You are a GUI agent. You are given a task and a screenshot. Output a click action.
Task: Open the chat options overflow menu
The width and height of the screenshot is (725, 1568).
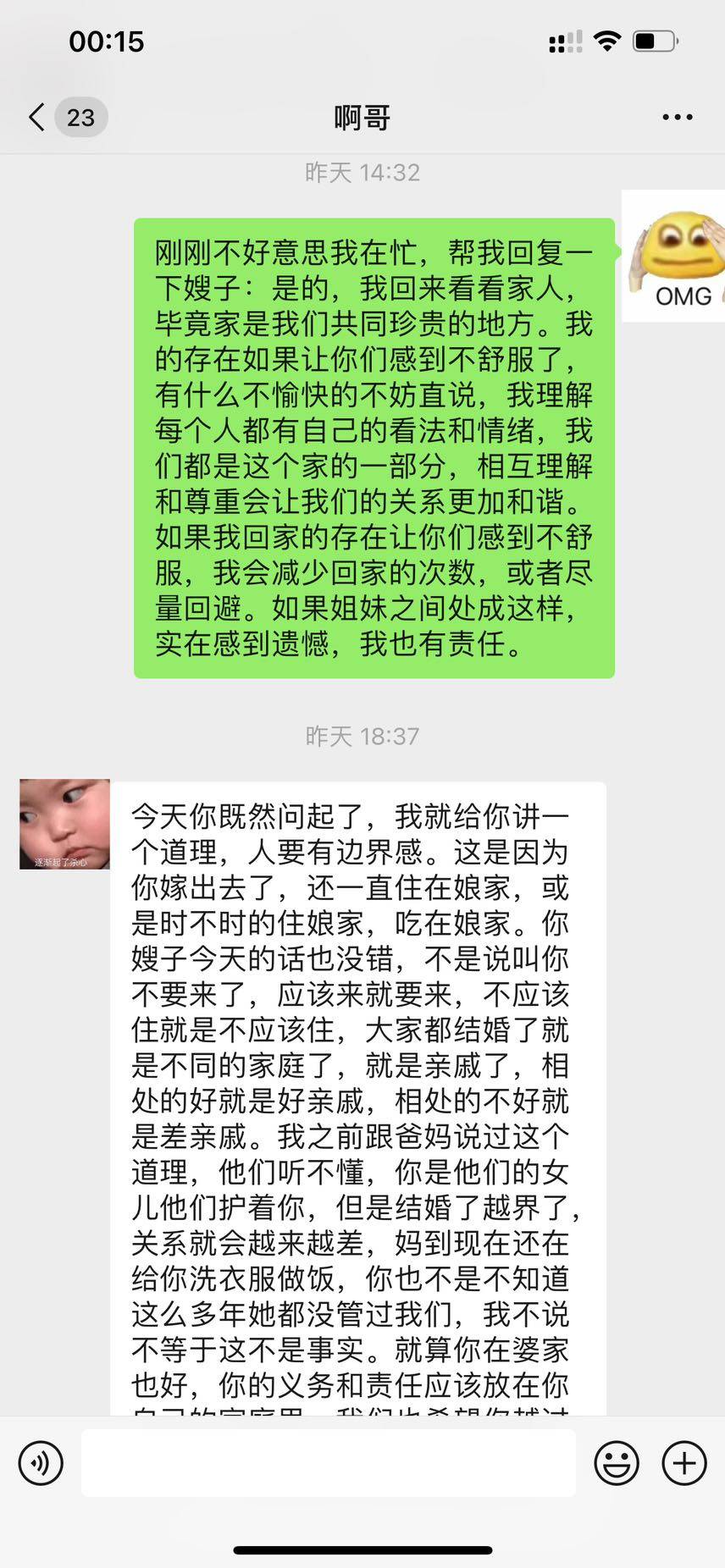(677, 118)
